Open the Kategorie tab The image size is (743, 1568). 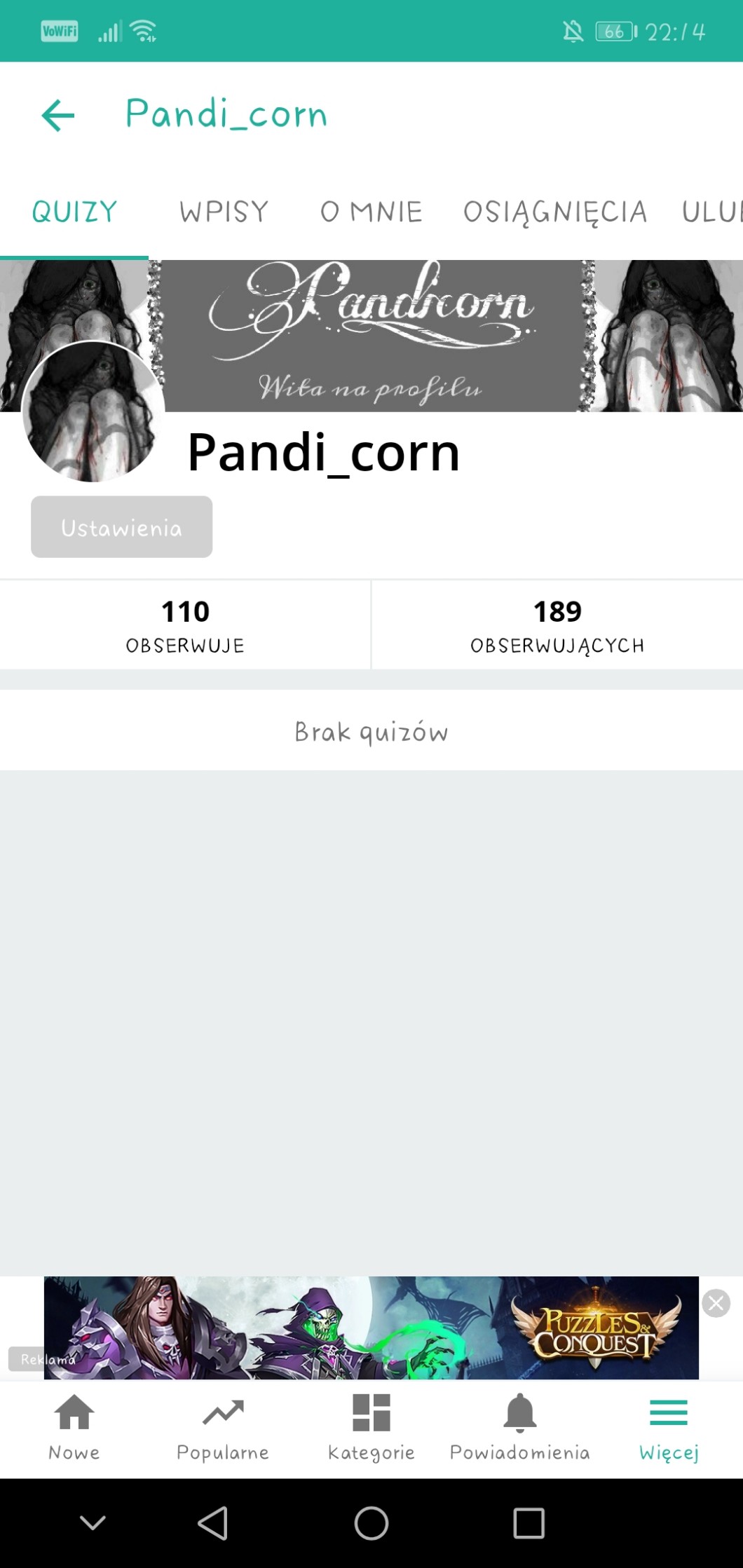coord(371,1427)
